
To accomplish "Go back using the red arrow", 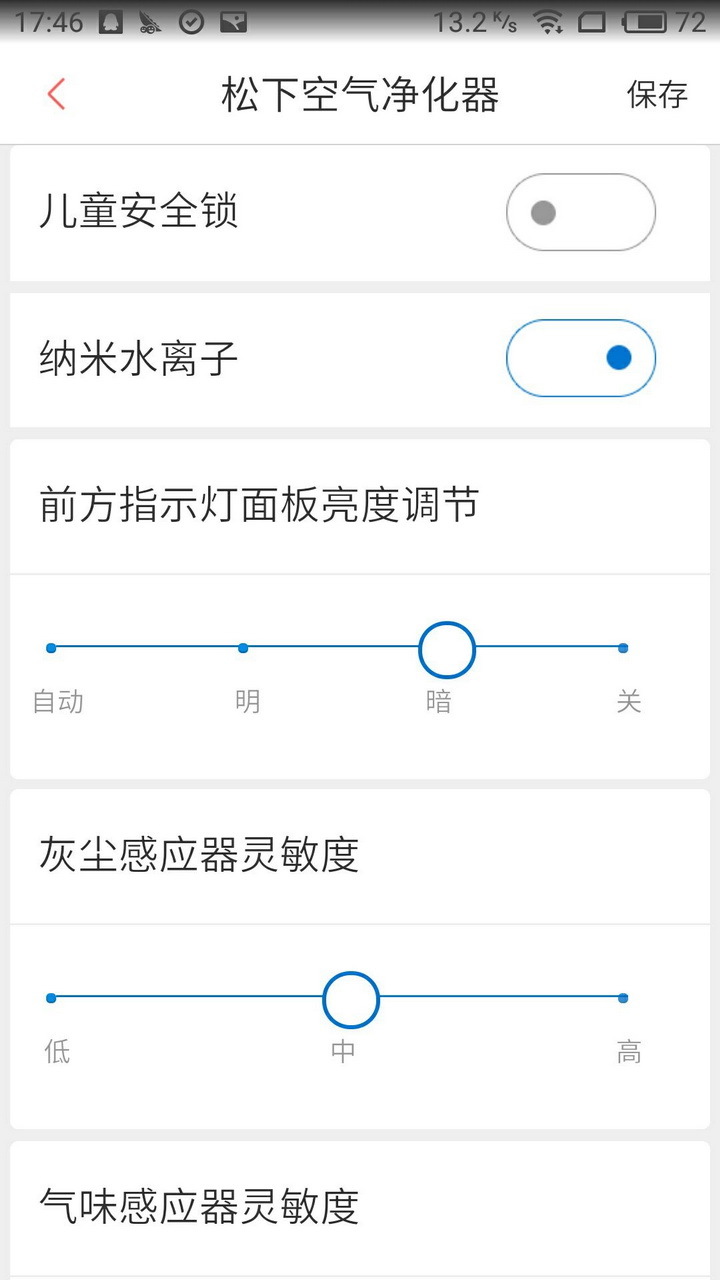I will [x=56, y=95].
